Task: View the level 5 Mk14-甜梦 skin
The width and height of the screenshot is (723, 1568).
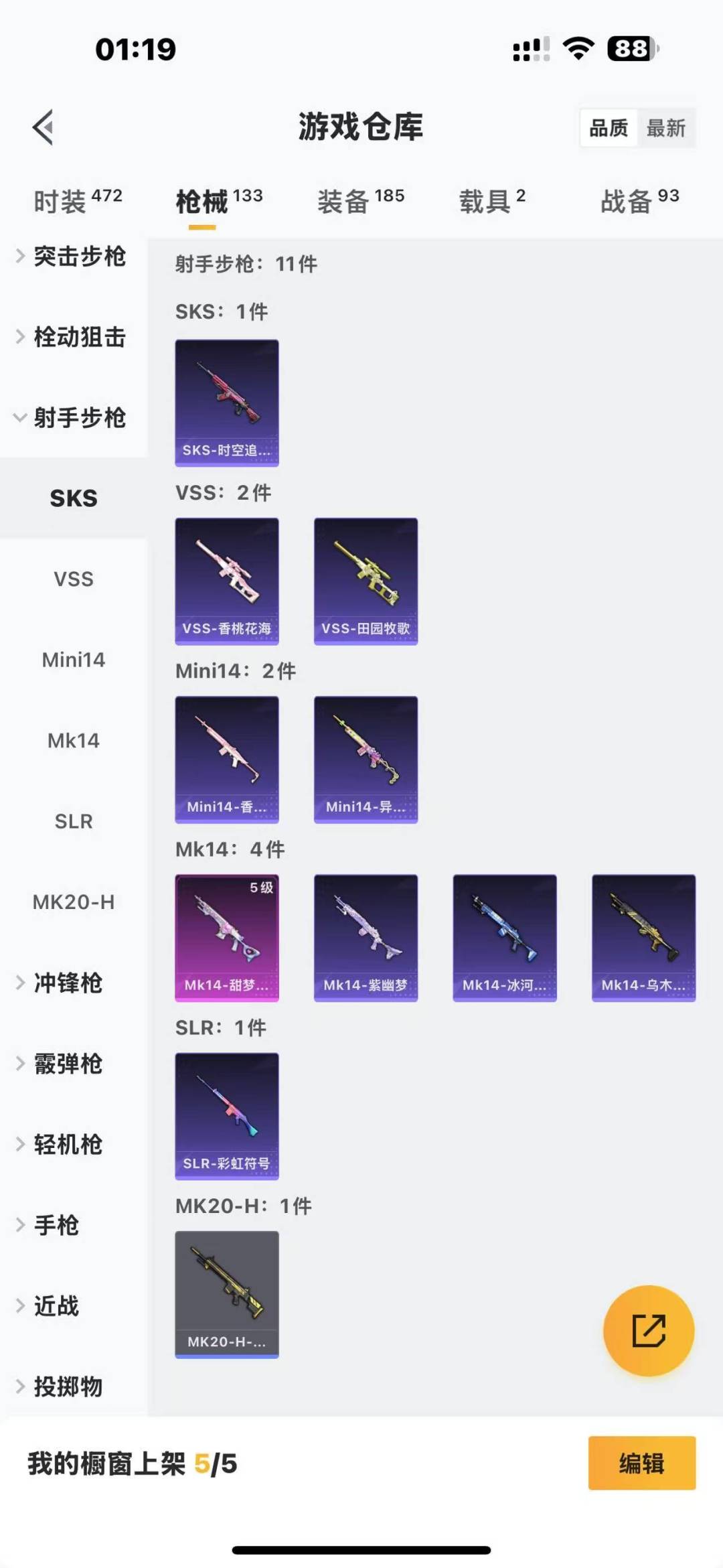Action: (x=227, y=938)
